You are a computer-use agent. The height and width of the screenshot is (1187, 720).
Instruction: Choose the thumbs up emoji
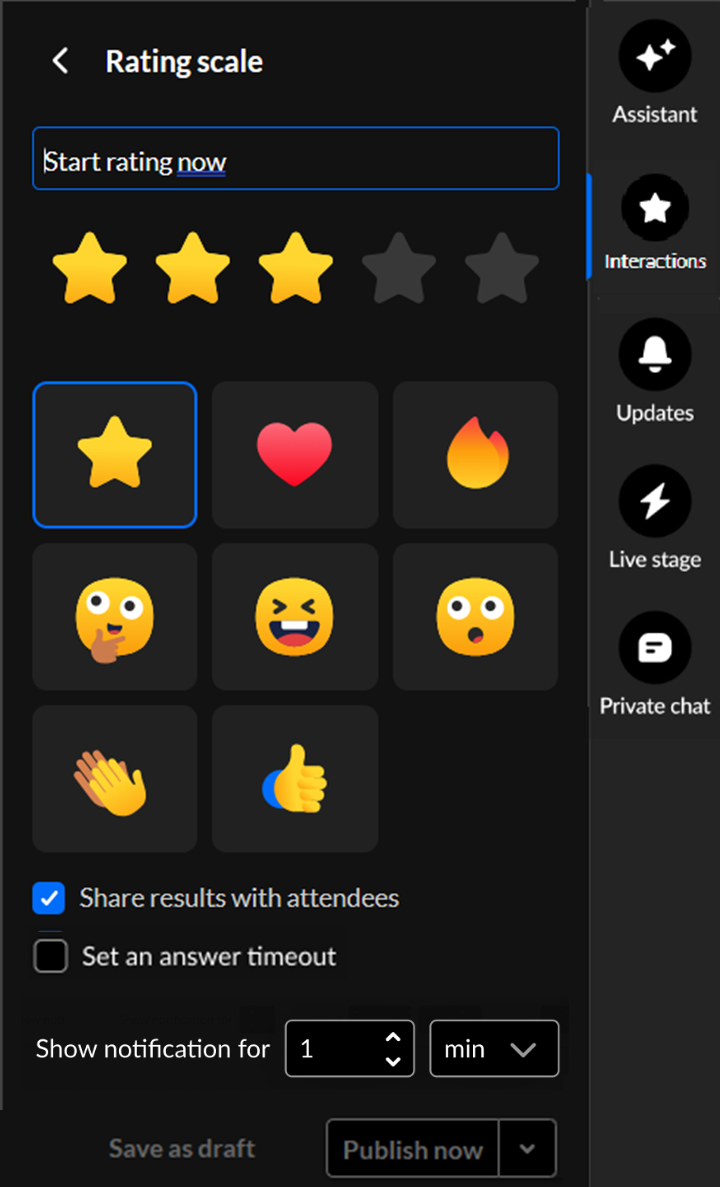(294, 779)
